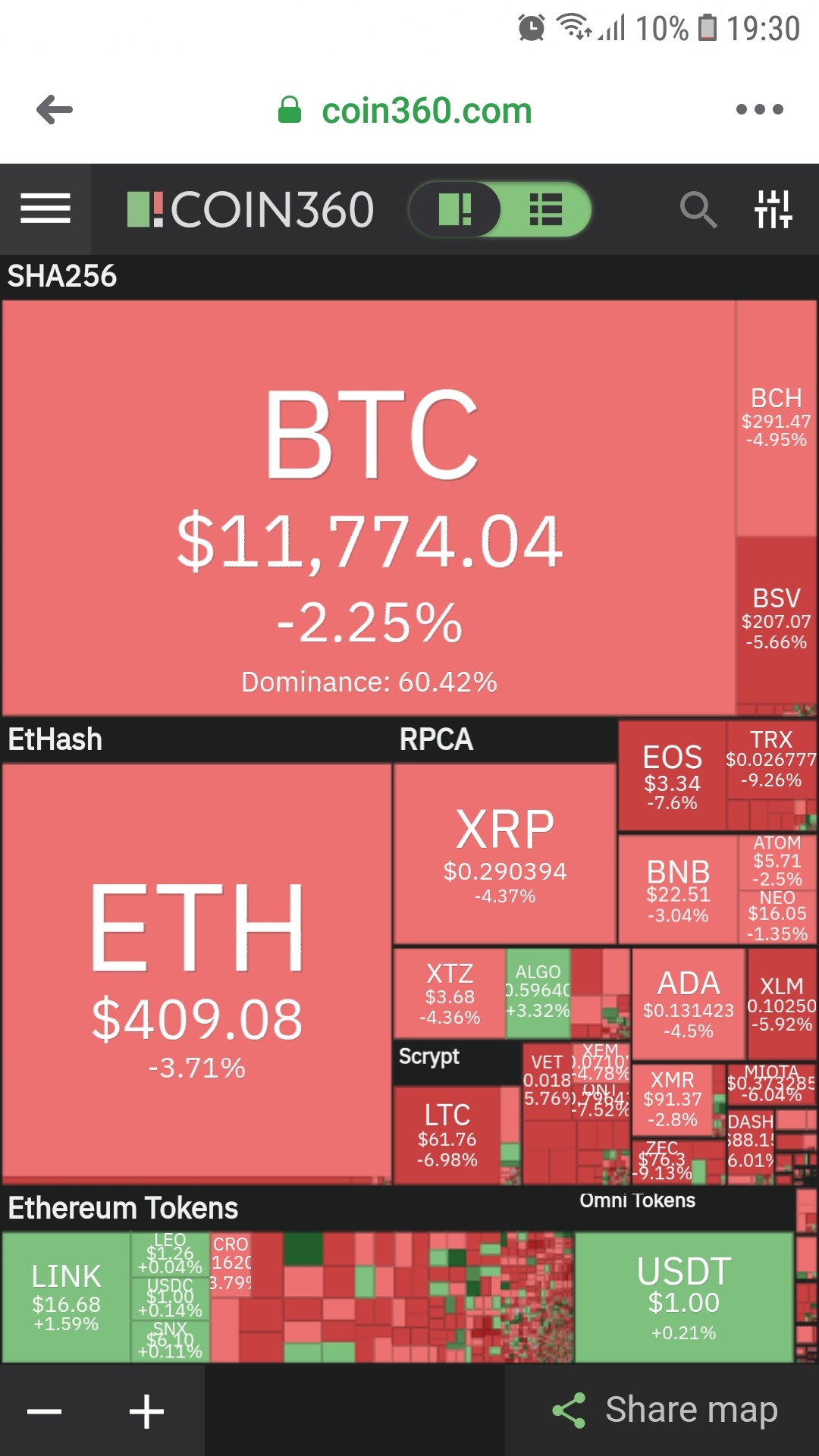
Task: Open the BCH tile
Action: pos(776,418)
